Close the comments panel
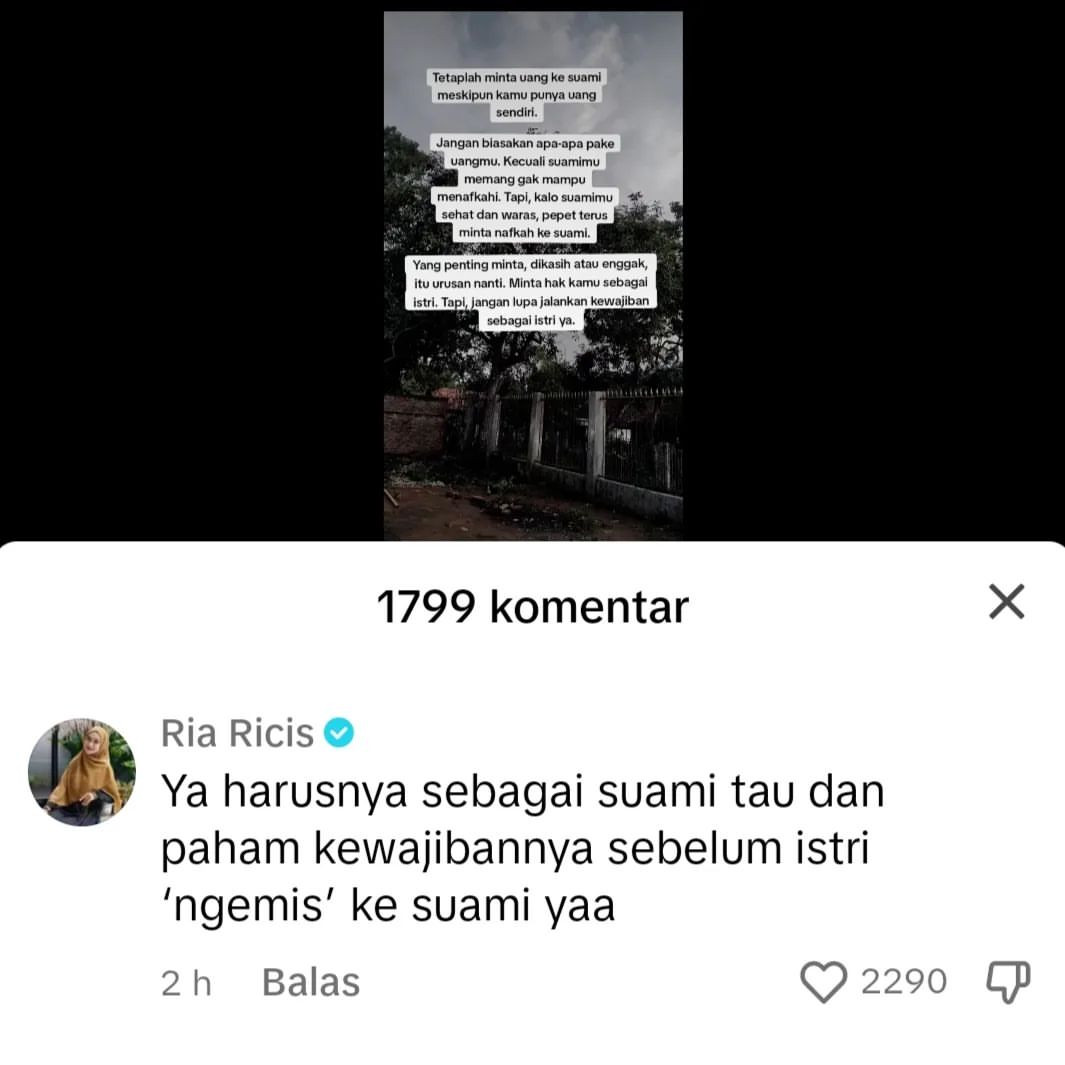Screen dimensions: 1065x1065 (1006, 602)
